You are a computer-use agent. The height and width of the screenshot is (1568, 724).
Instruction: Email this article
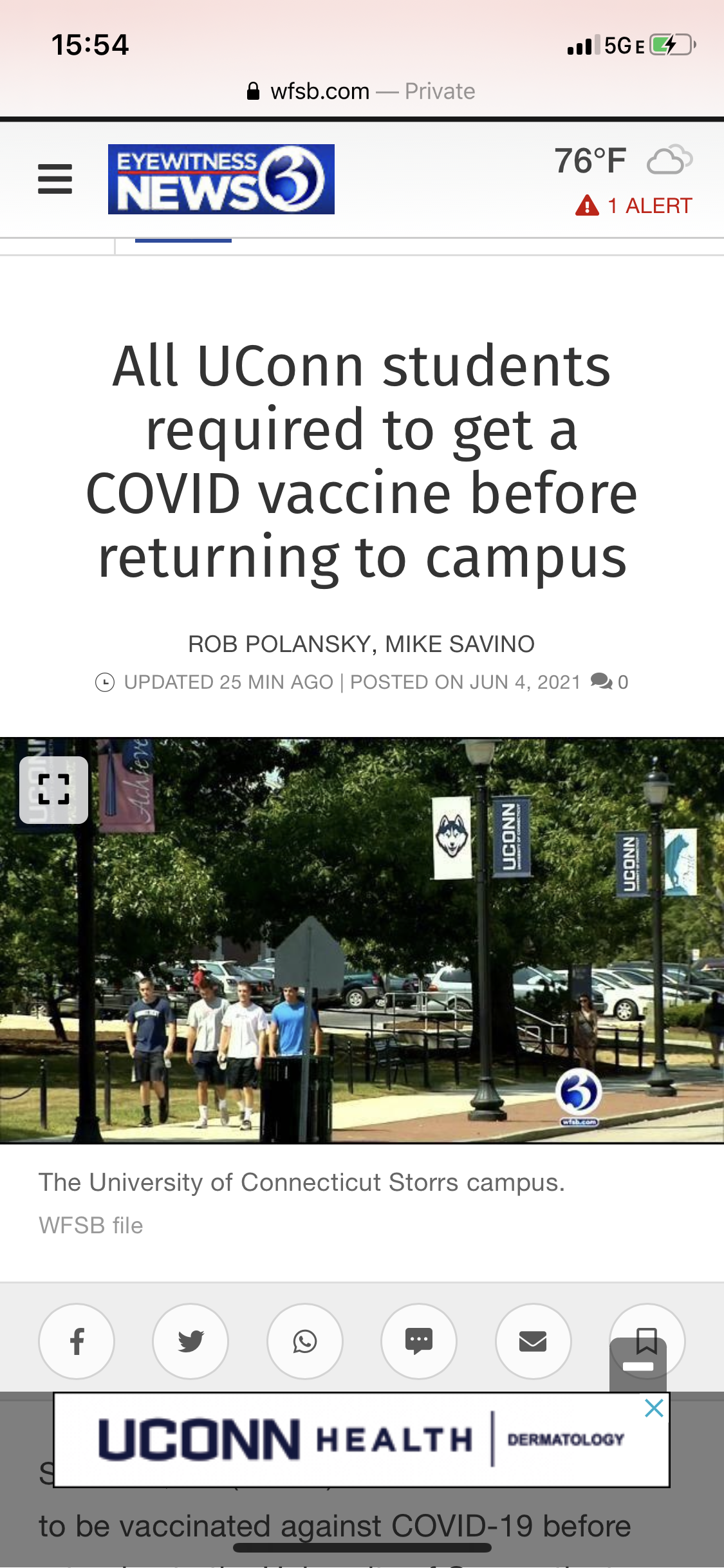(x=533, y=1341)
